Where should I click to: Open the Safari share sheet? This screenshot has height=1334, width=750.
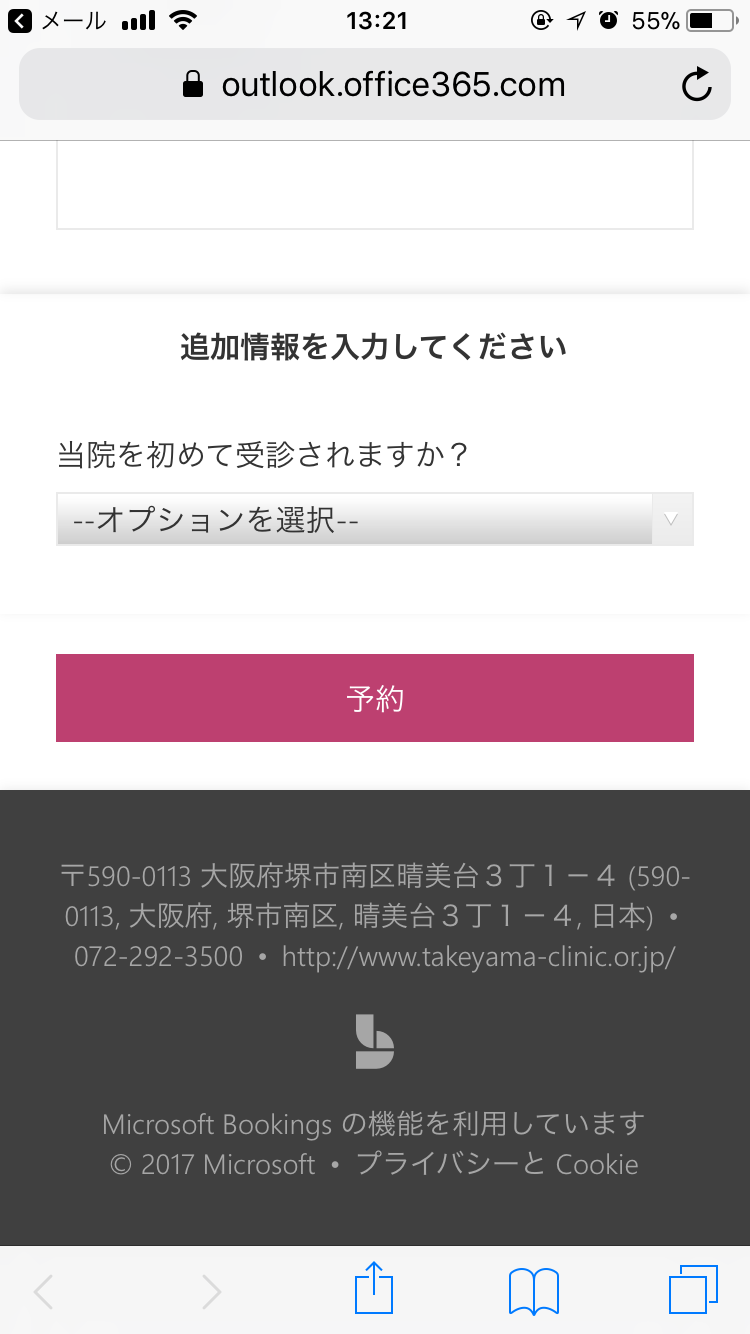point(374,1290)
